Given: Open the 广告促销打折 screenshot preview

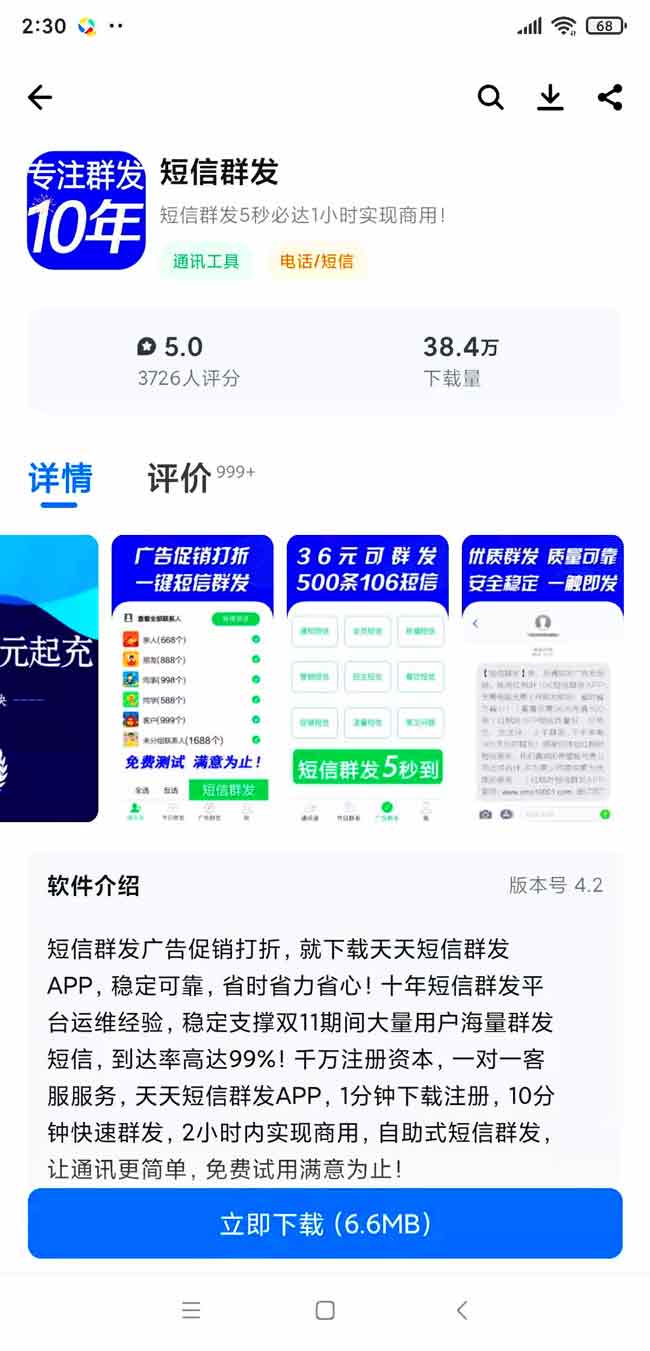Looking at the screenshot, I should pyautogui.click(x=192, y=678).
